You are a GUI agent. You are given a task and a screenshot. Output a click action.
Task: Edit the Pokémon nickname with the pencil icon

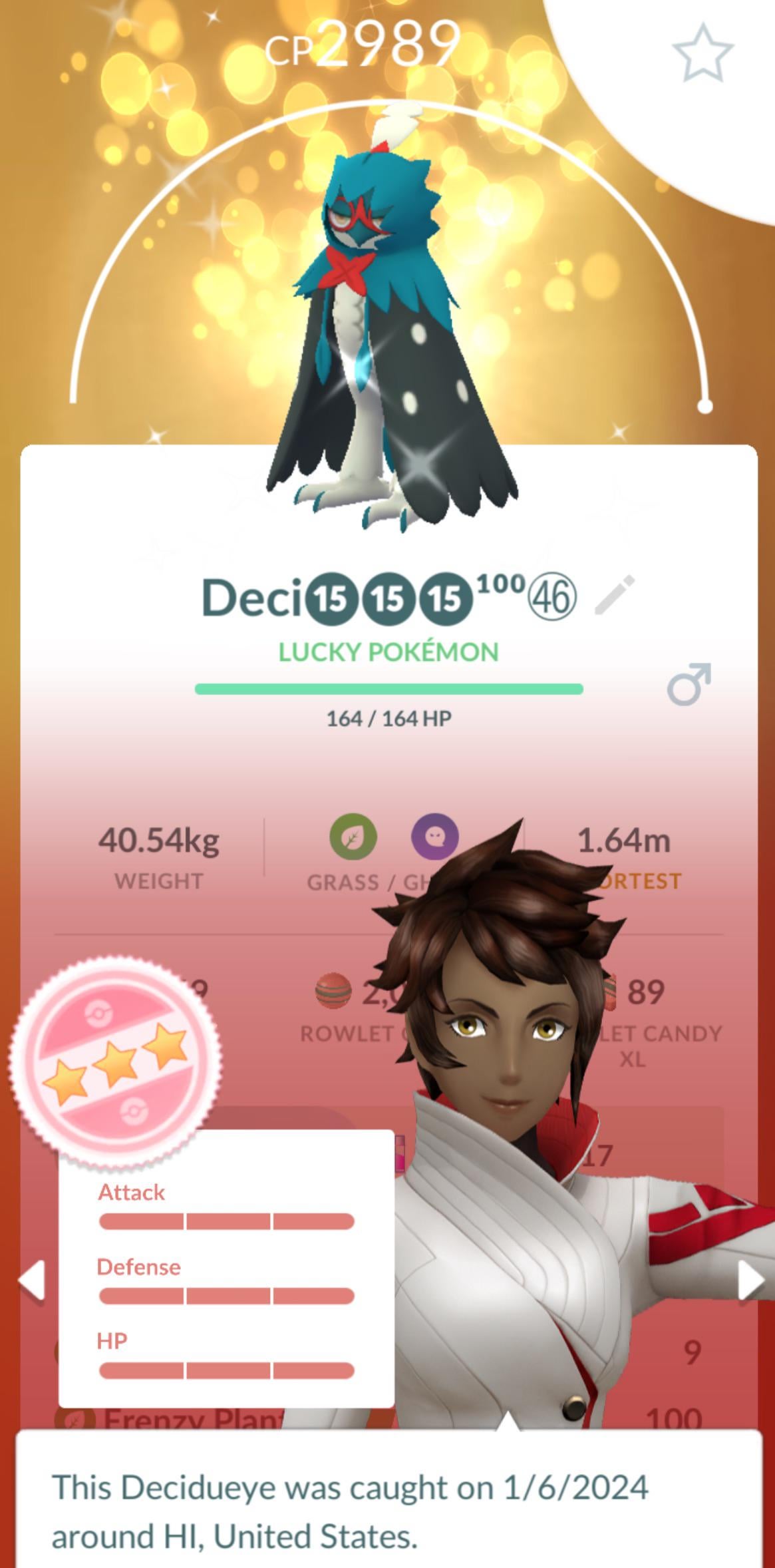(x=615, y=595)
